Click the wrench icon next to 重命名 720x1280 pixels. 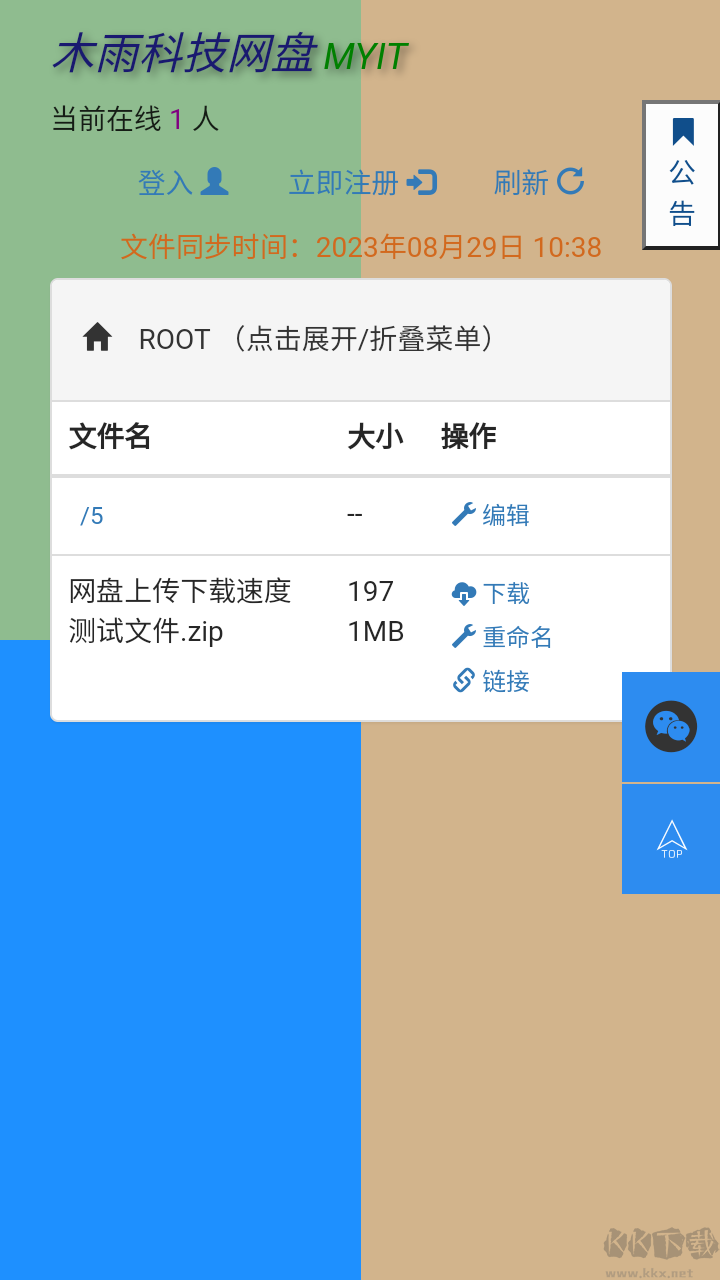pos(463,637)
